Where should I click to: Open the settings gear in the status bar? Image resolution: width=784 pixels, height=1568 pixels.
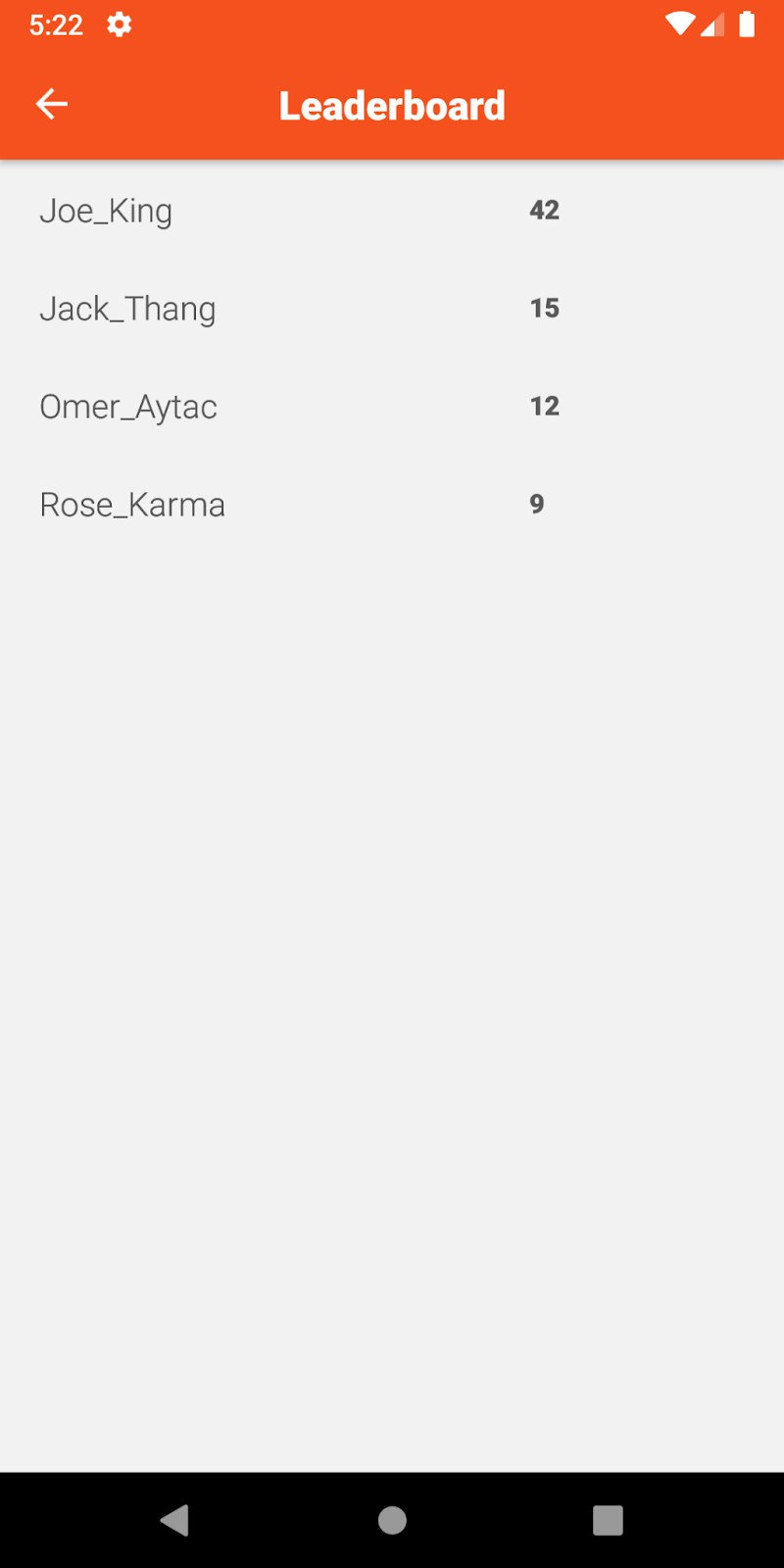click(x=119, y=25)
